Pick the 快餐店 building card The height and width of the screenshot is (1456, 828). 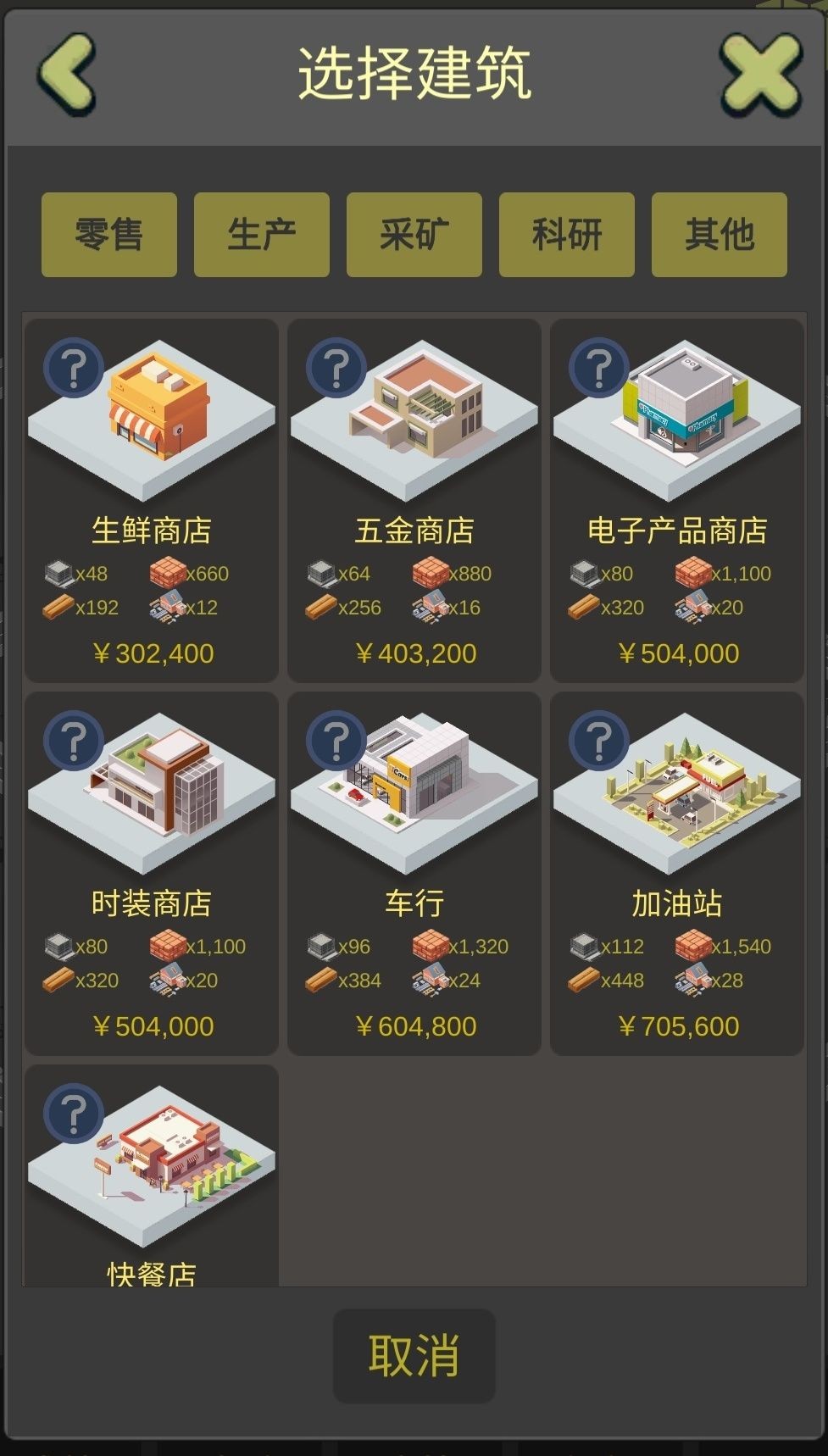(152, 1186)
